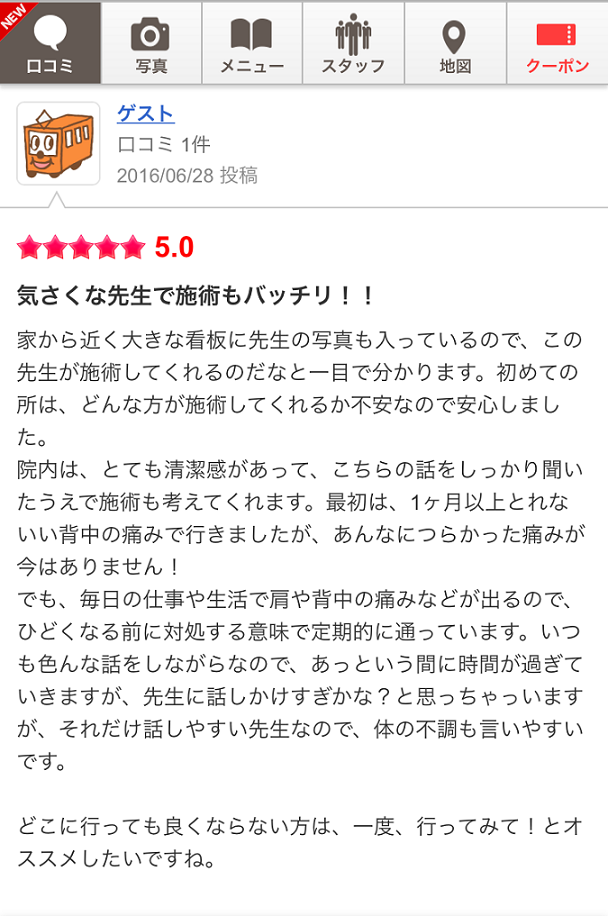Show the 地図 map tab
This screenshot has height=916, width=608.
click(x=455, y=43)
